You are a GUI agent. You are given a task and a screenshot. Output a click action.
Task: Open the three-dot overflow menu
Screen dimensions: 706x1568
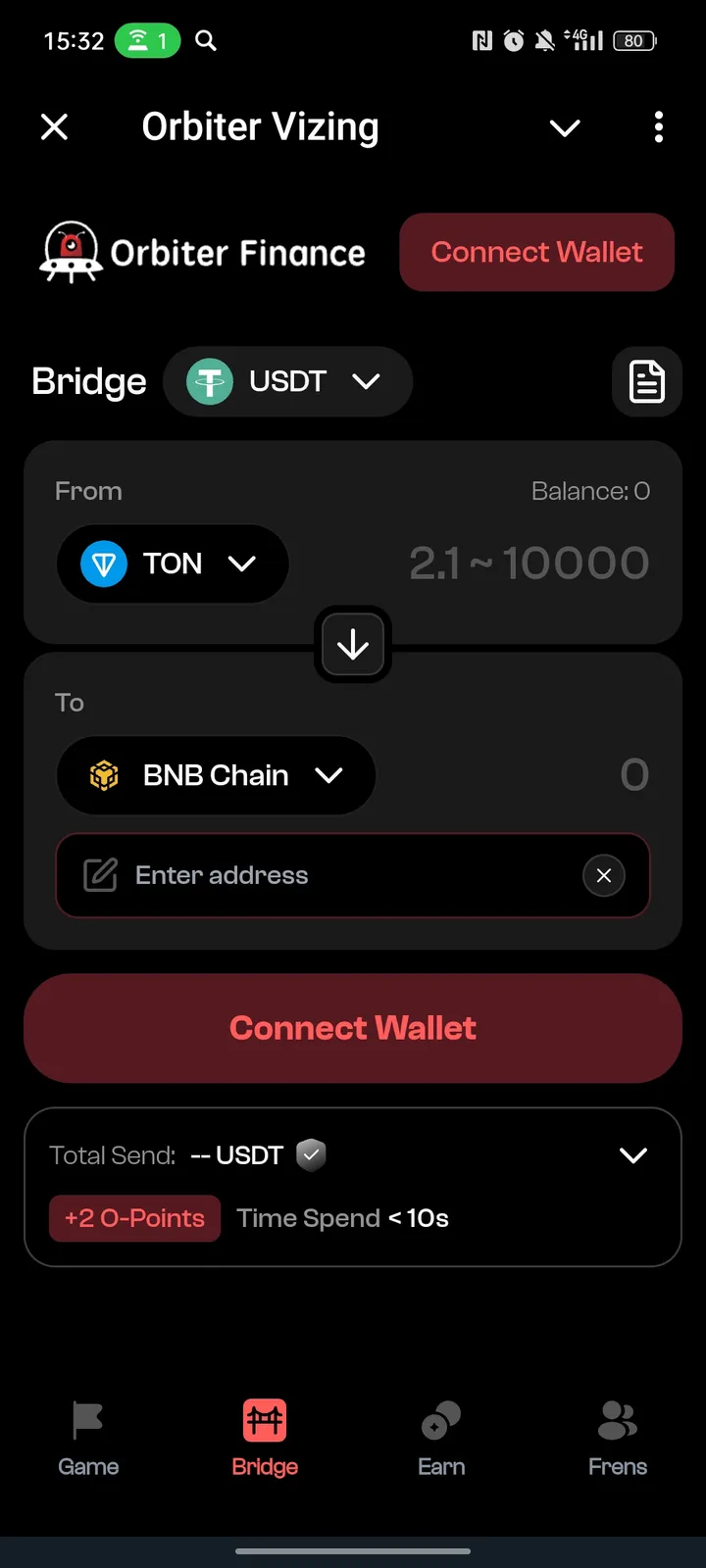click(x=658, y=126)
